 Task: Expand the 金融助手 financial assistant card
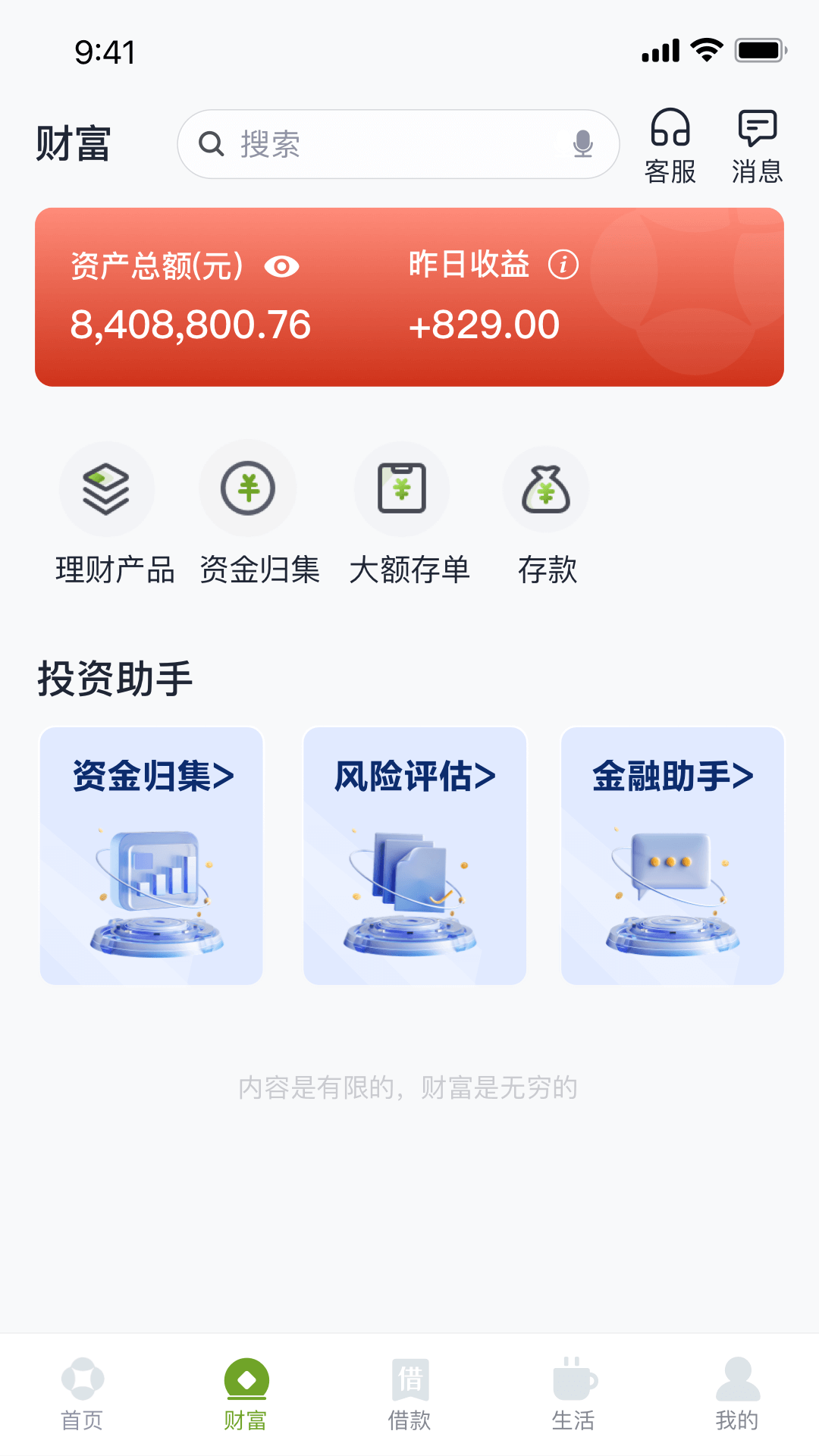(672, 855)
